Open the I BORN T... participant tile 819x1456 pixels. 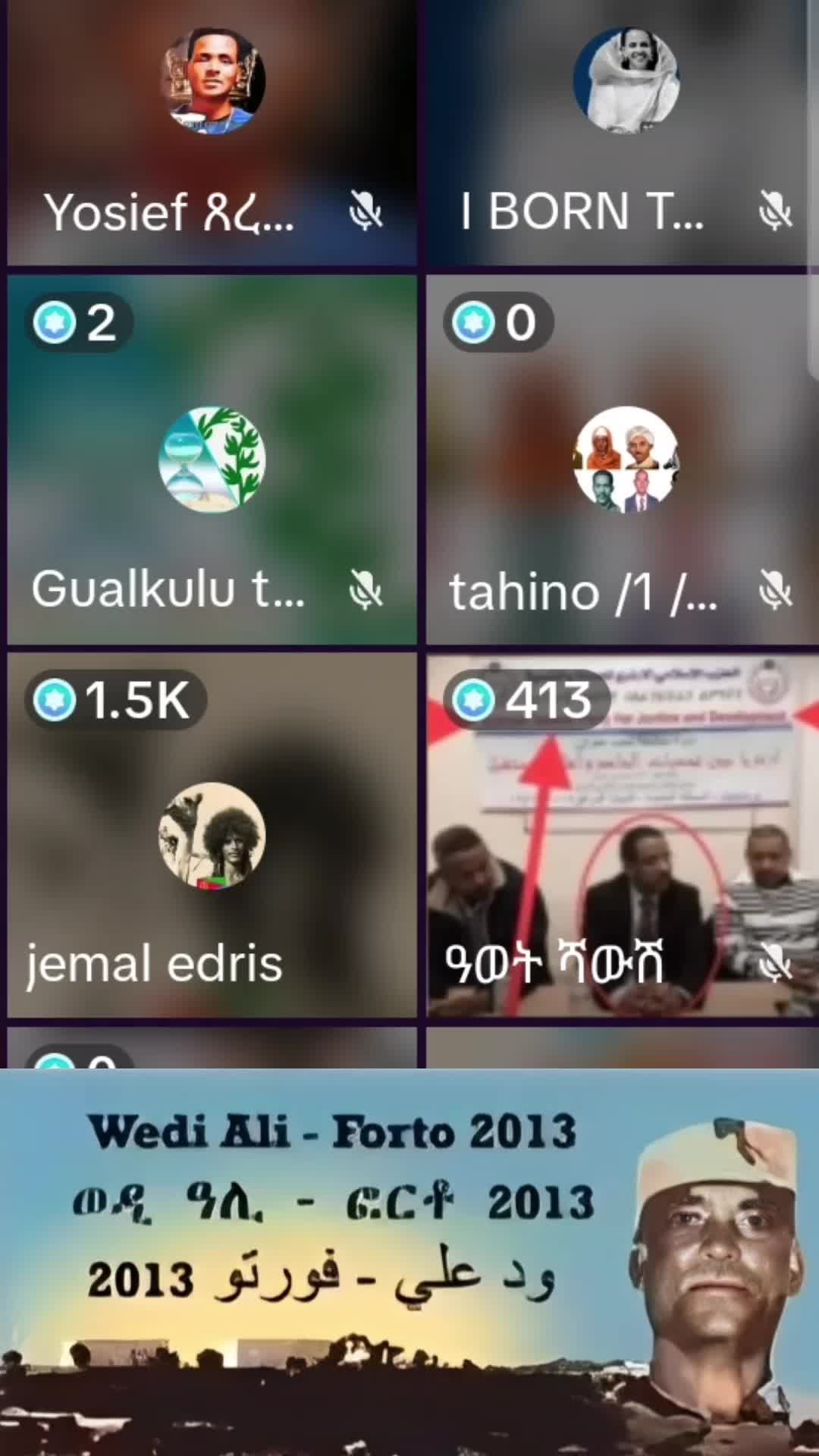click(x=622, y=133)
